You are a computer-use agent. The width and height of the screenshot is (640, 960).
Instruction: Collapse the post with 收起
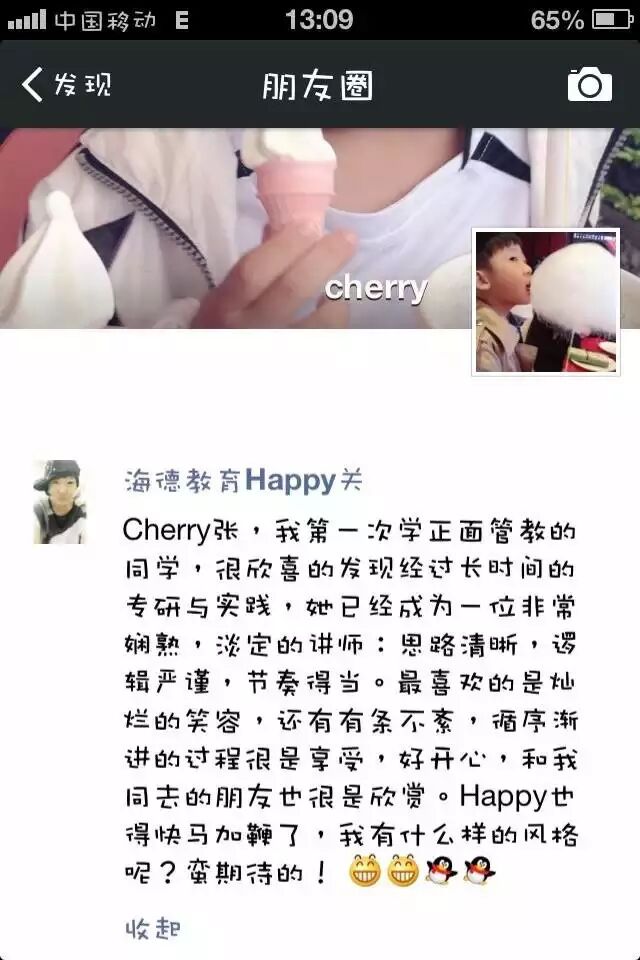tap(152, 929)
